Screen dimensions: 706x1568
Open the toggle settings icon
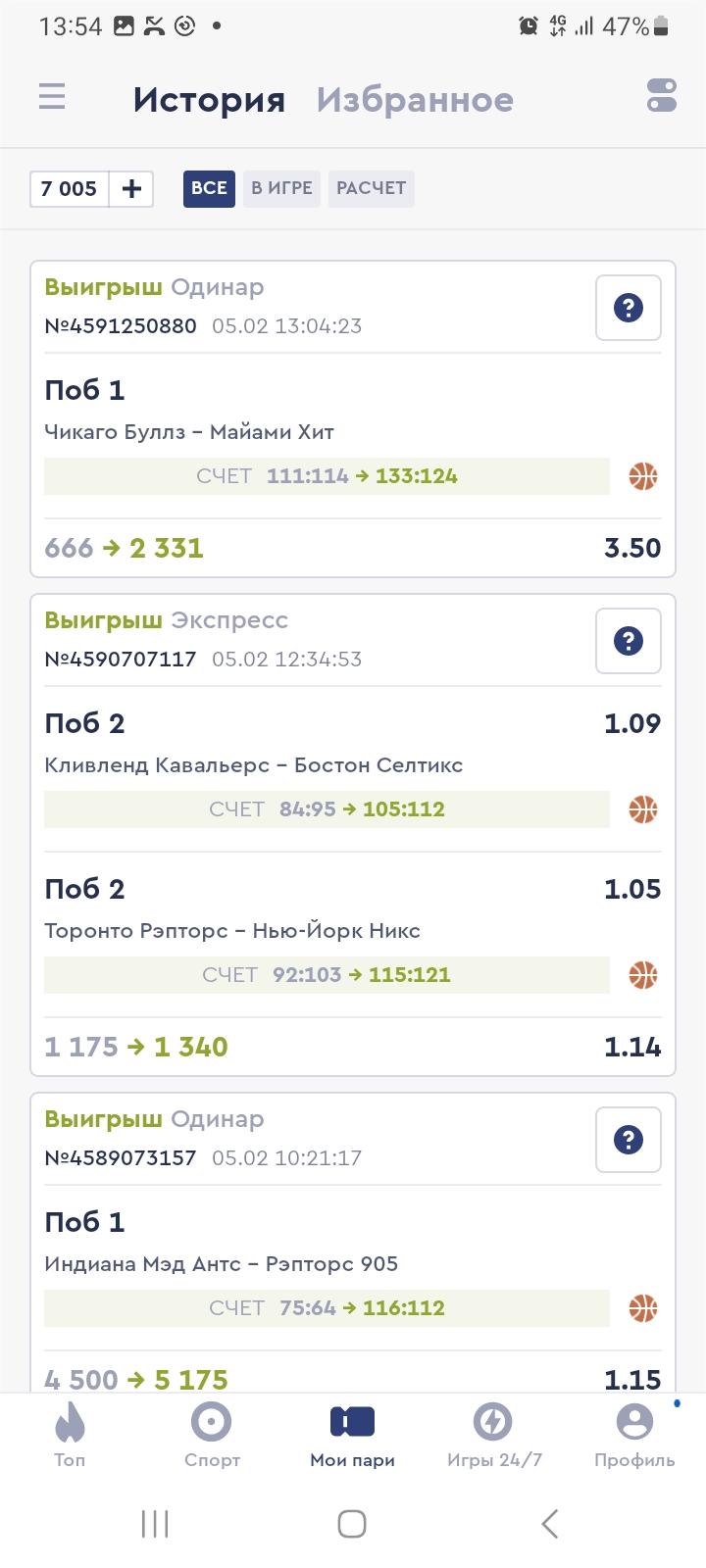[x=662, y=96]
